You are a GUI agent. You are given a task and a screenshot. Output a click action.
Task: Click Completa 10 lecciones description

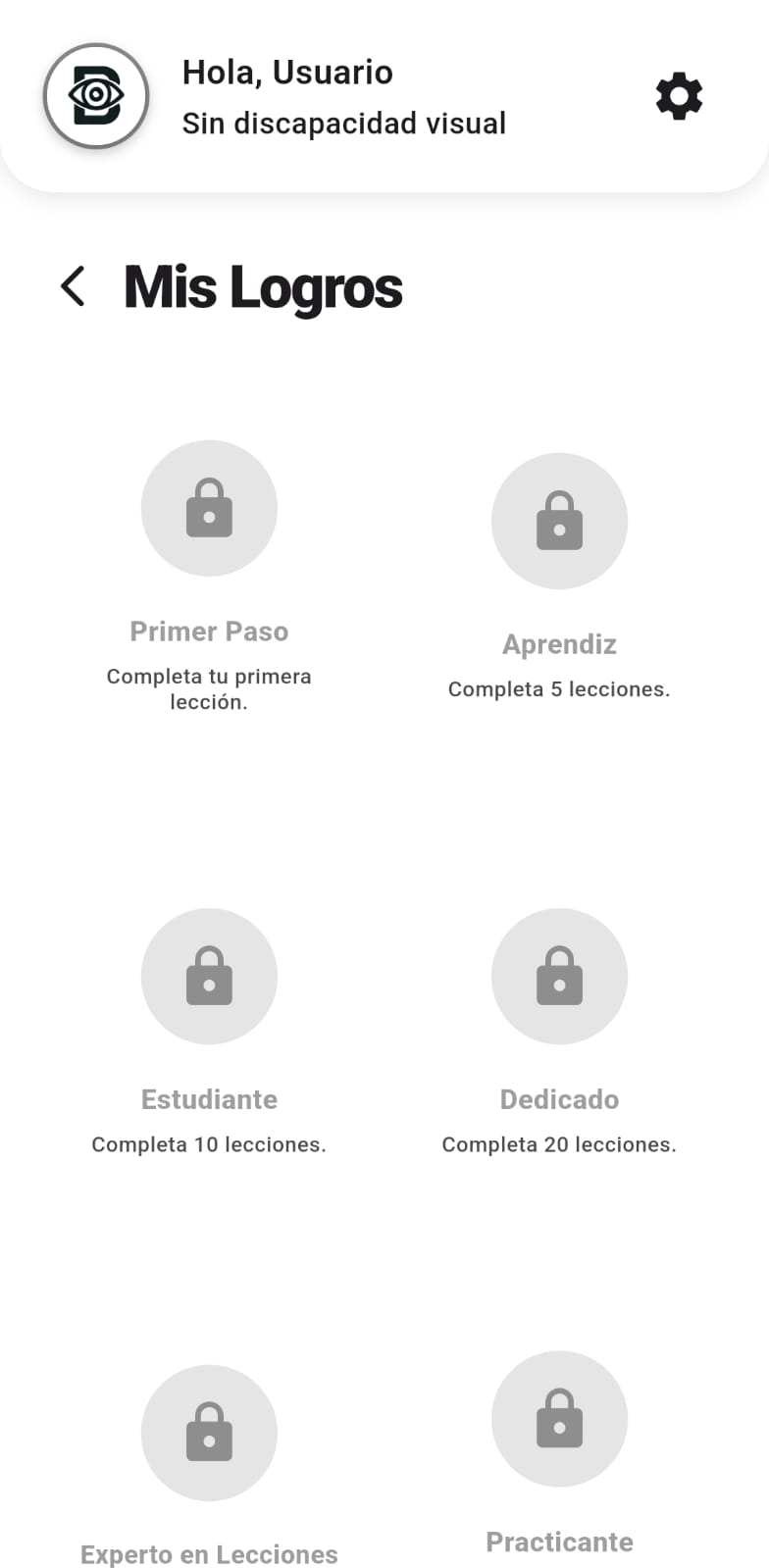click(209, 1143)
